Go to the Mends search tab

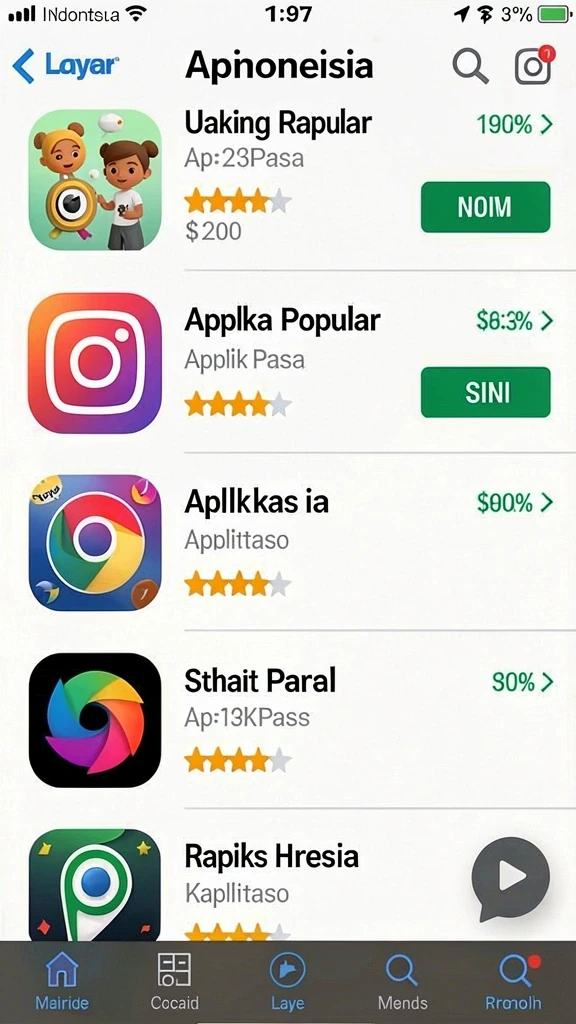point(402,982)
